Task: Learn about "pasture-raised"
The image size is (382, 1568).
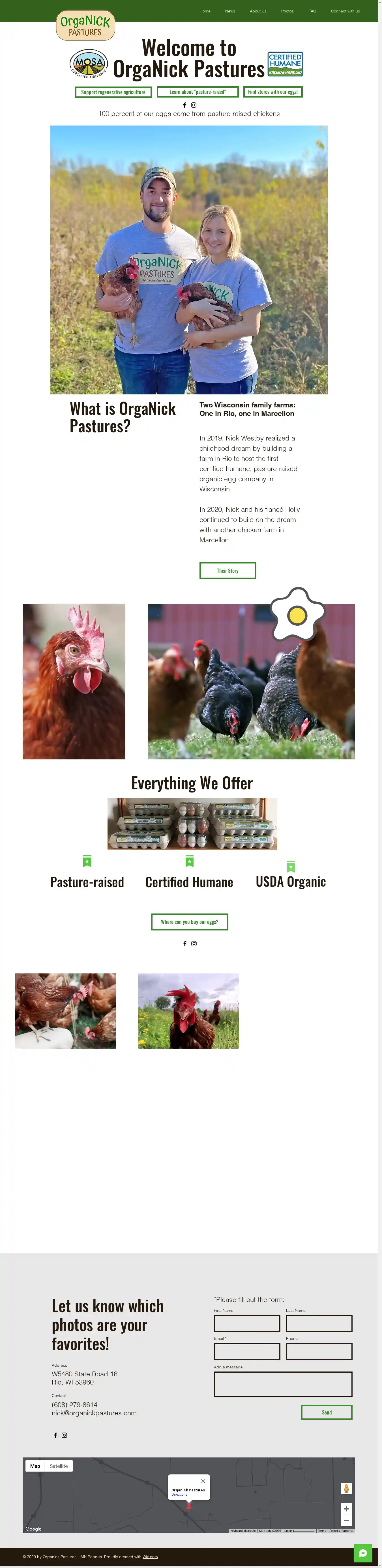Action: 198,92
